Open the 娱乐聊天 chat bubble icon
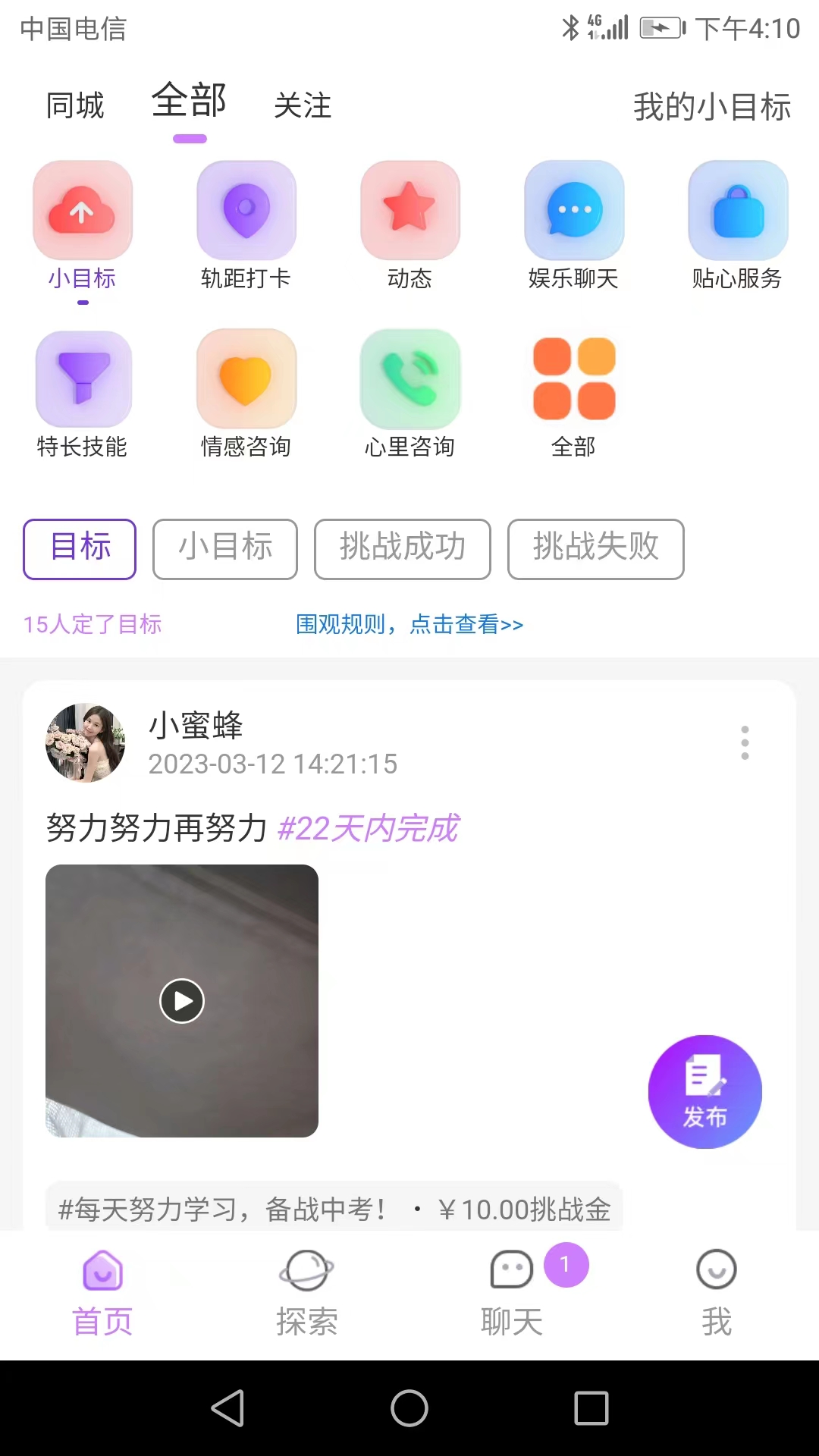819x1456 pixels. (573, 210)
